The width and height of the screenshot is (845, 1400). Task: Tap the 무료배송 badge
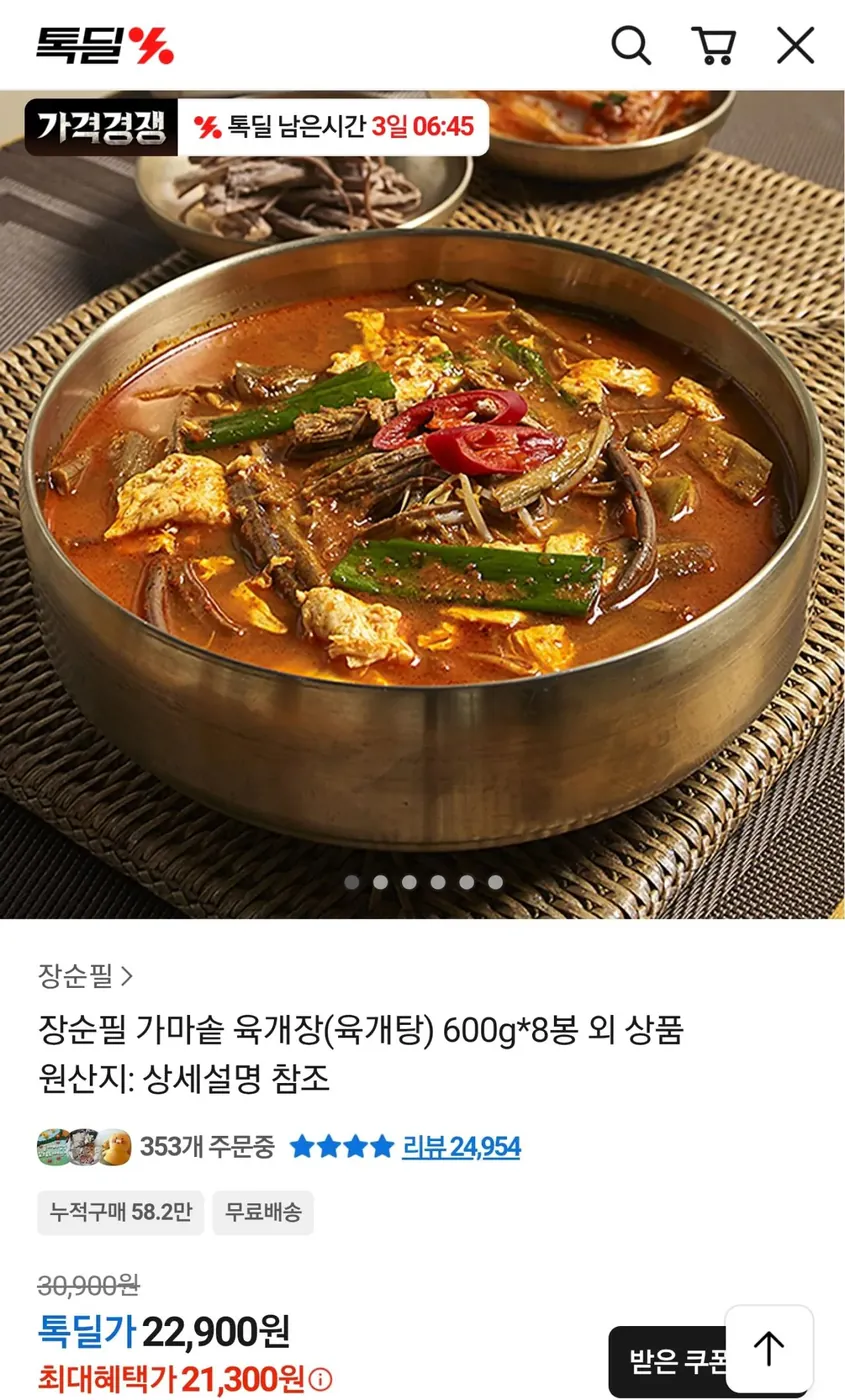point(263,1214)
